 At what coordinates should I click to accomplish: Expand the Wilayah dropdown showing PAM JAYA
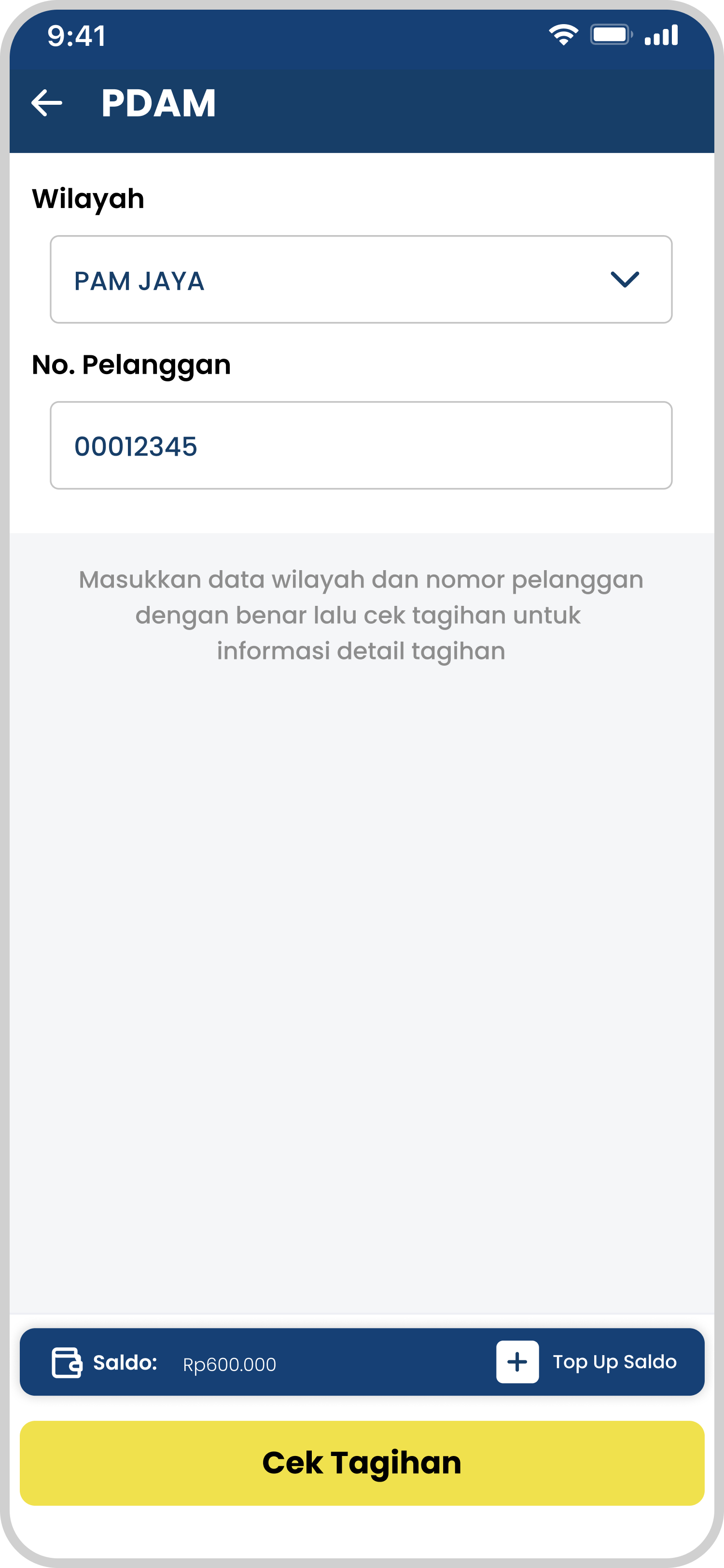pos(361,280)
